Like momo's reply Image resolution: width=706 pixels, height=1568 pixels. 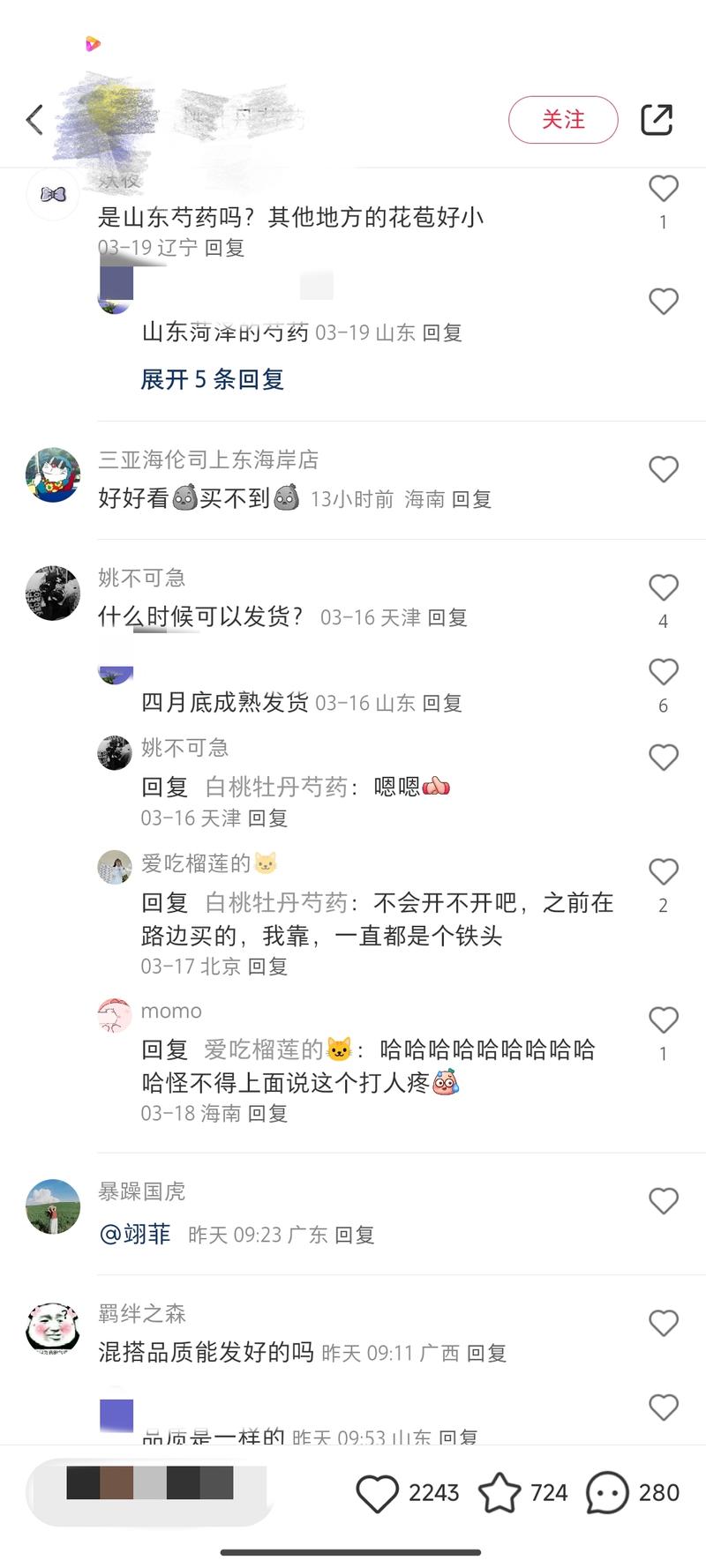664,1020
